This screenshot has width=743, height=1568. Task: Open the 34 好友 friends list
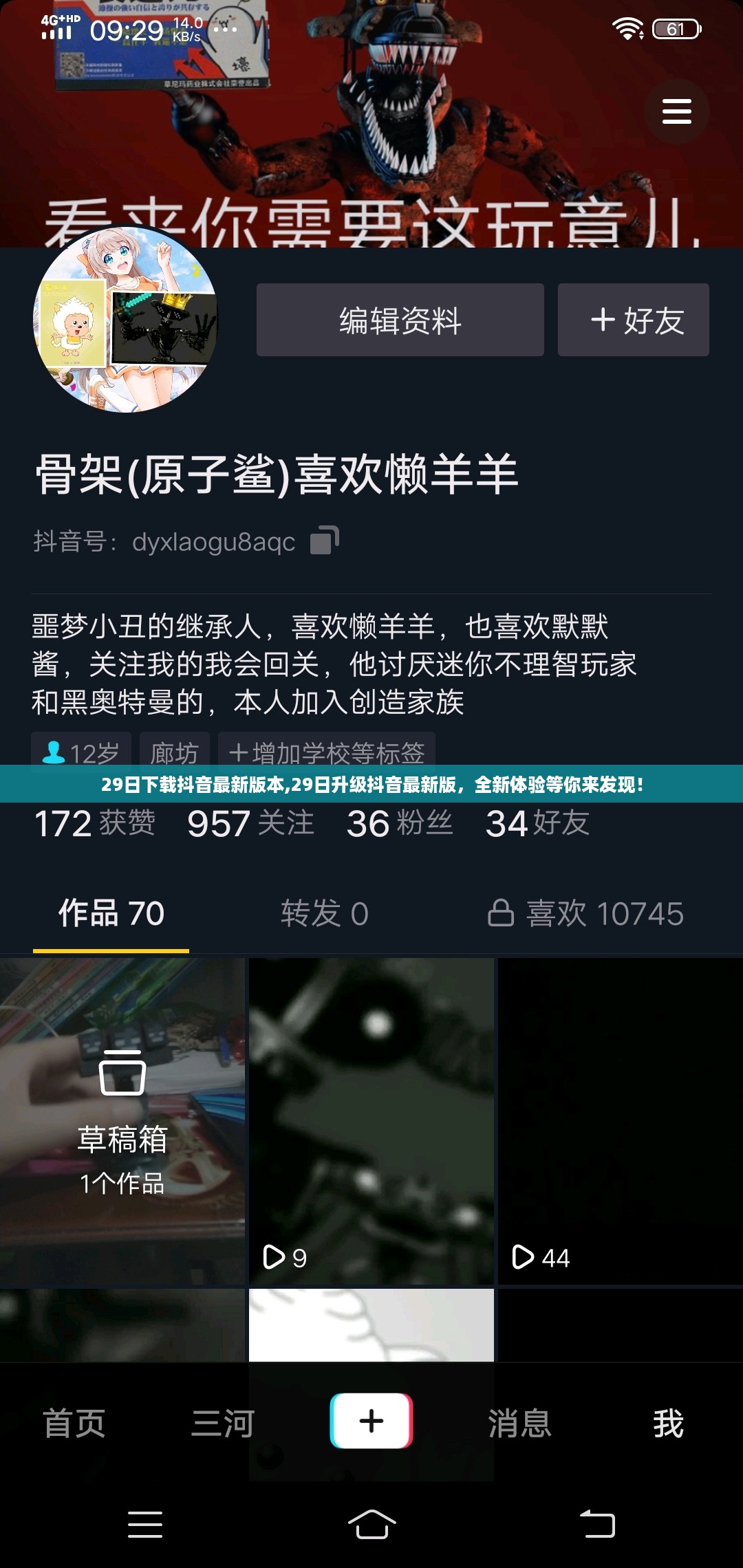pos(537,823)
